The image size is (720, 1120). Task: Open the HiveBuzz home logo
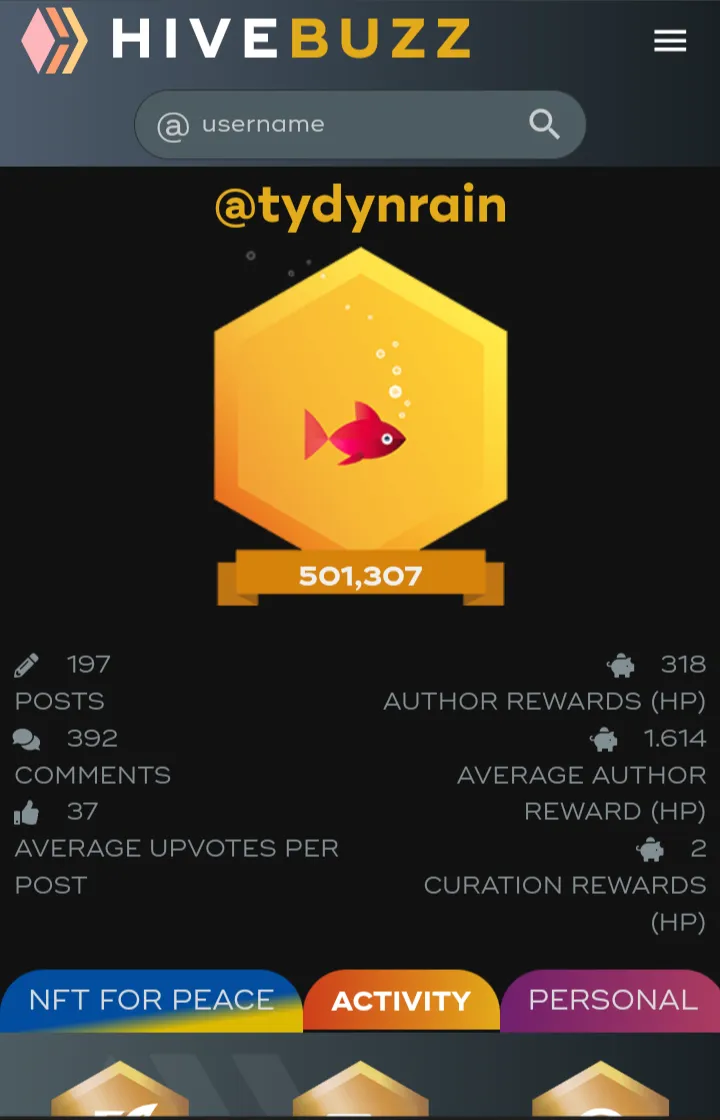(x=245, y=40)
